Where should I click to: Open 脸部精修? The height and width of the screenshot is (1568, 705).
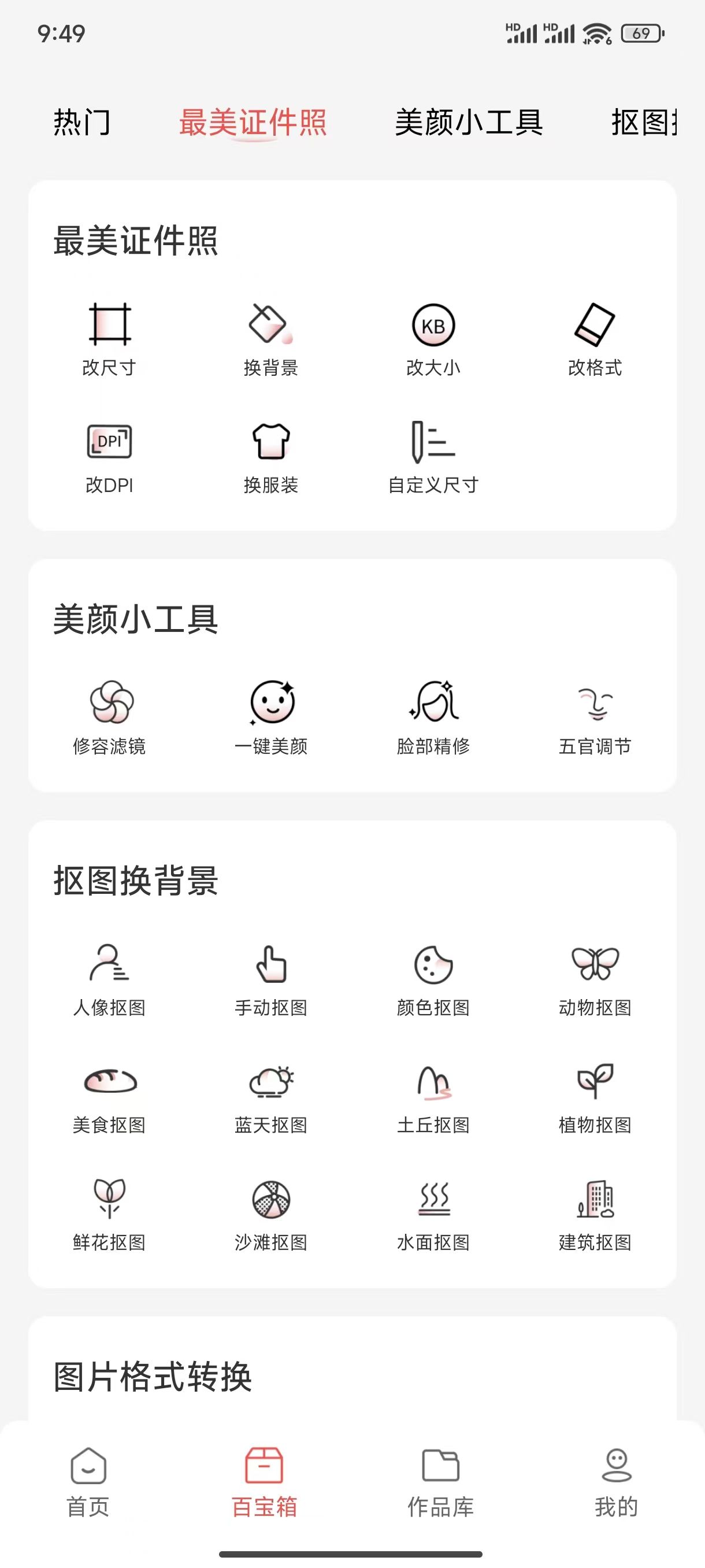pos(433,718)
